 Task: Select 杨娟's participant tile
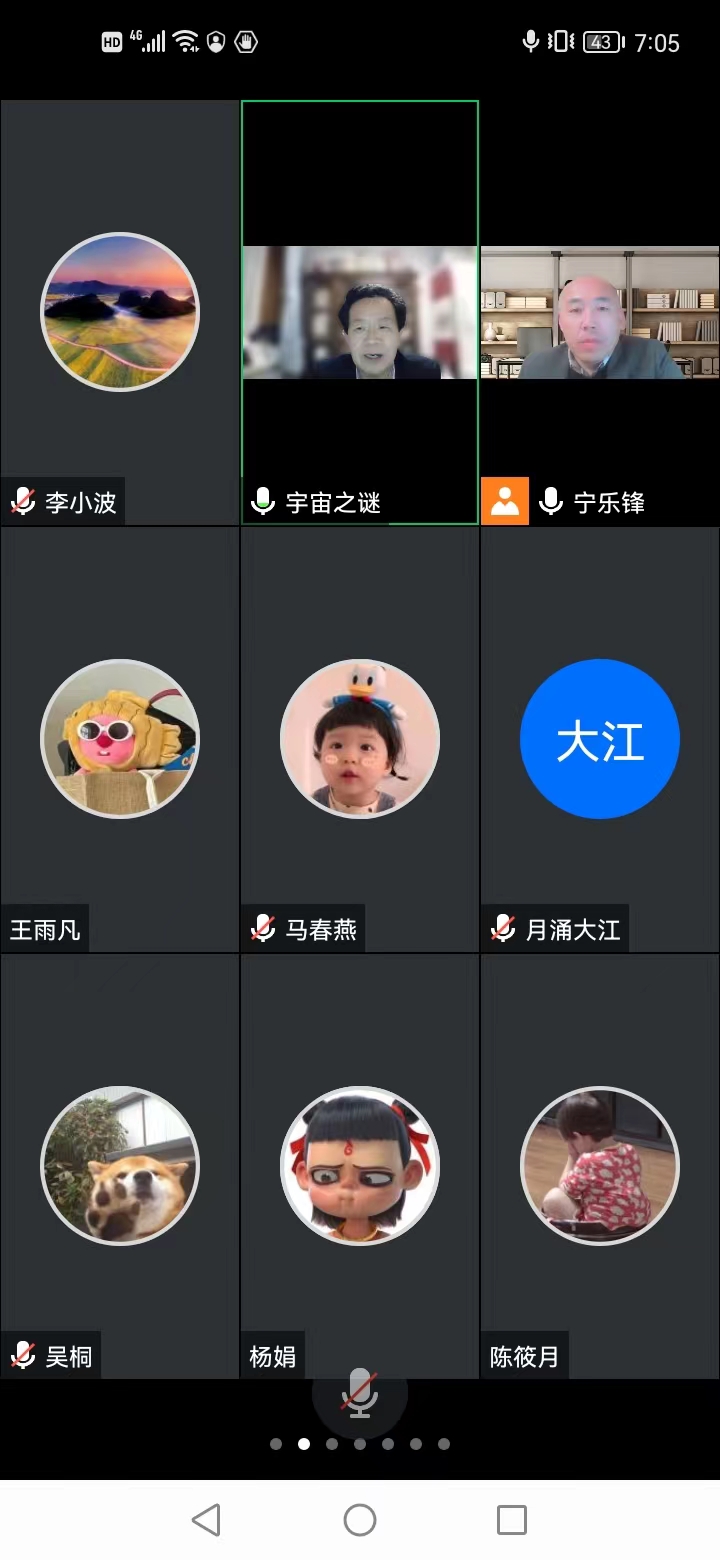click(x=360, y=1166)
